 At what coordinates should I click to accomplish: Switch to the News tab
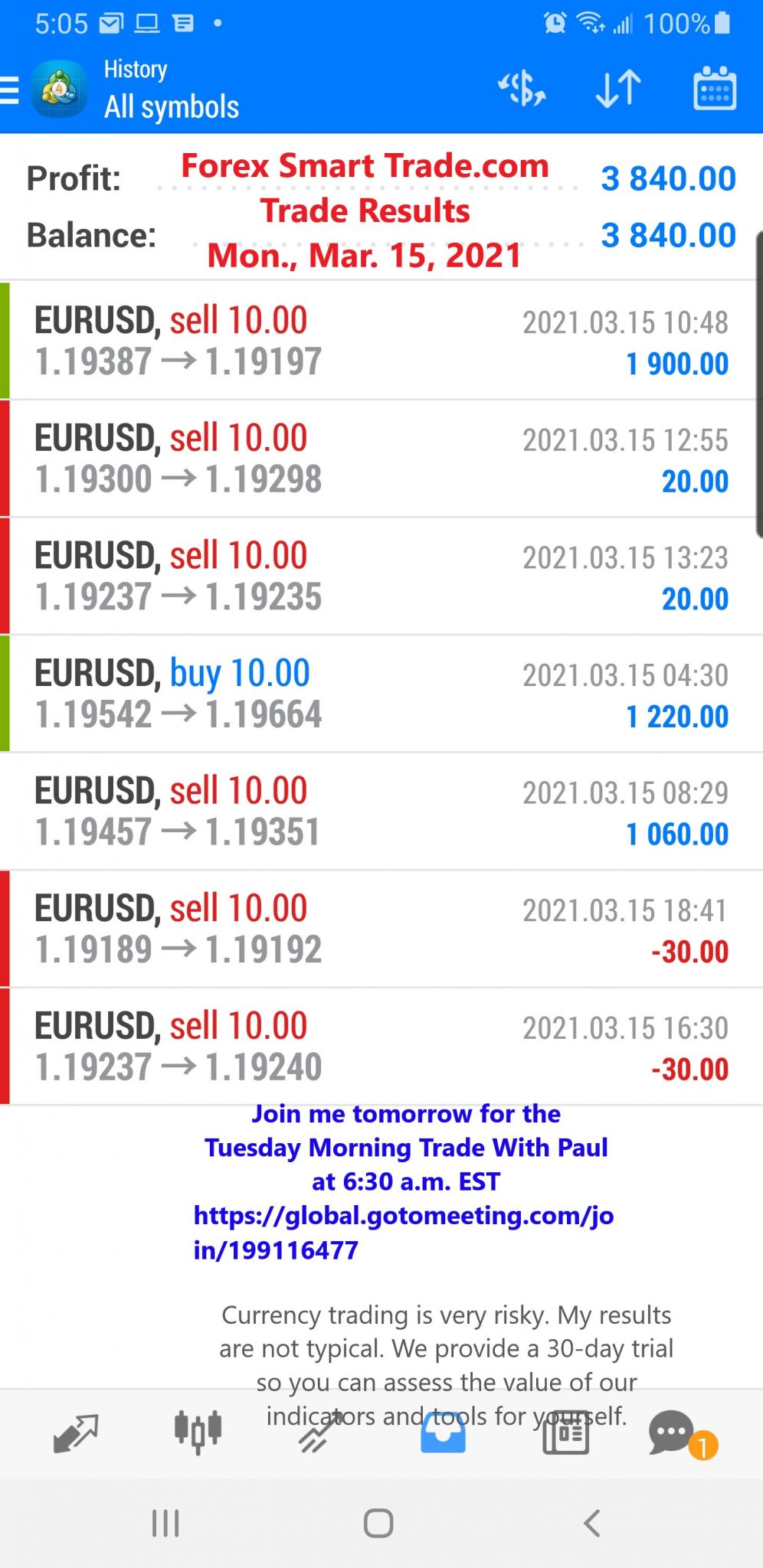point(565,1433)
